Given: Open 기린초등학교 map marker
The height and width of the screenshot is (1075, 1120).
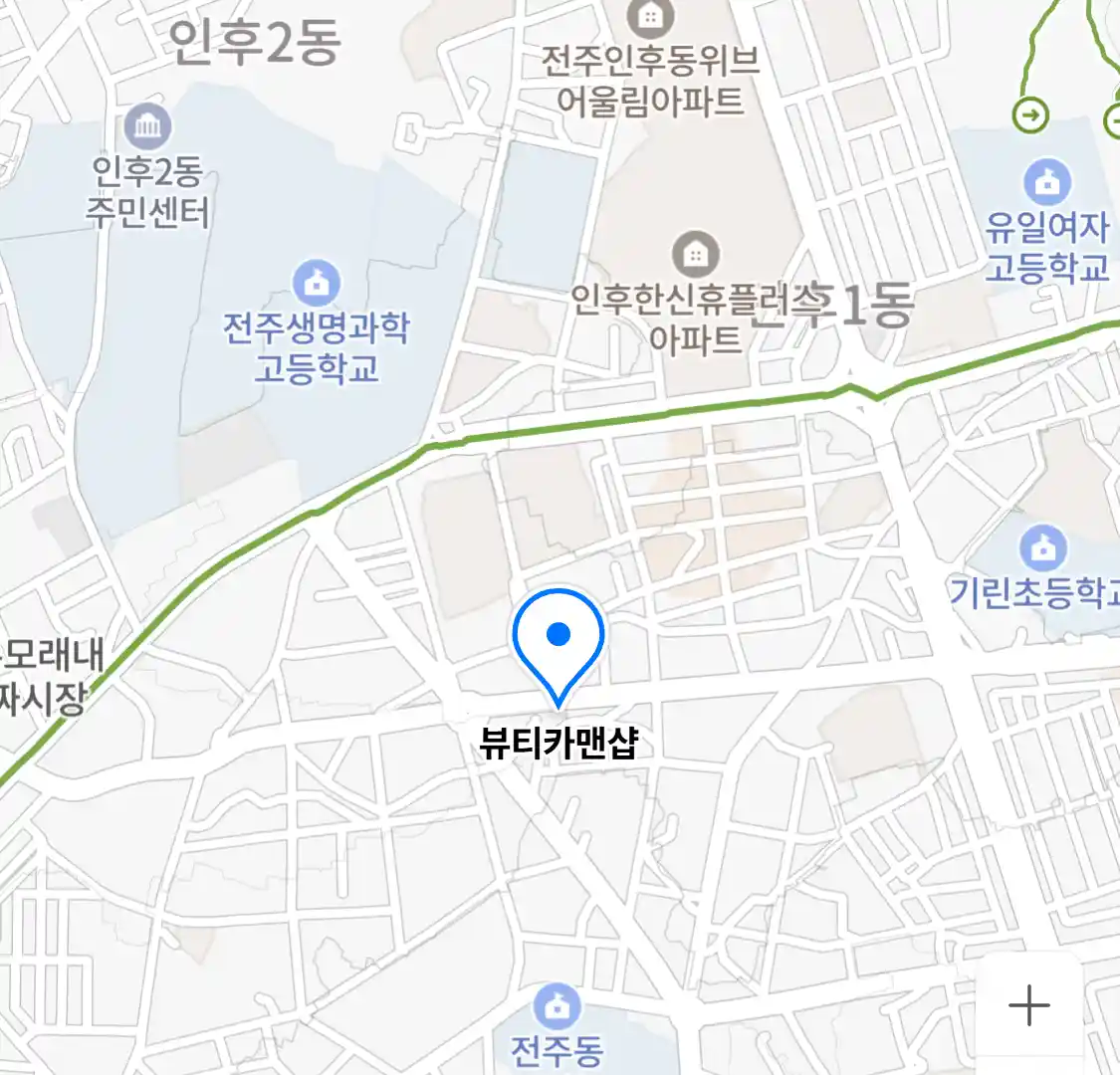Looking at the screenshot, I should (1042, 548).
